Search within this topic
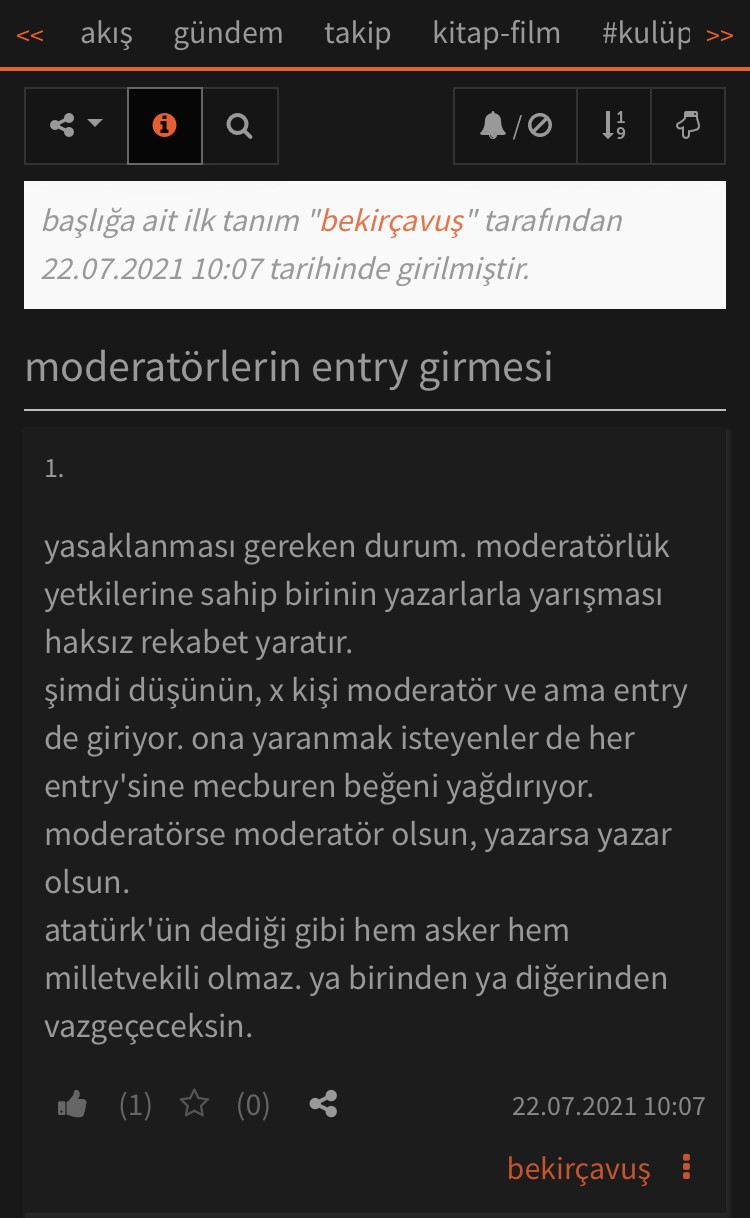 pos(239,126)
